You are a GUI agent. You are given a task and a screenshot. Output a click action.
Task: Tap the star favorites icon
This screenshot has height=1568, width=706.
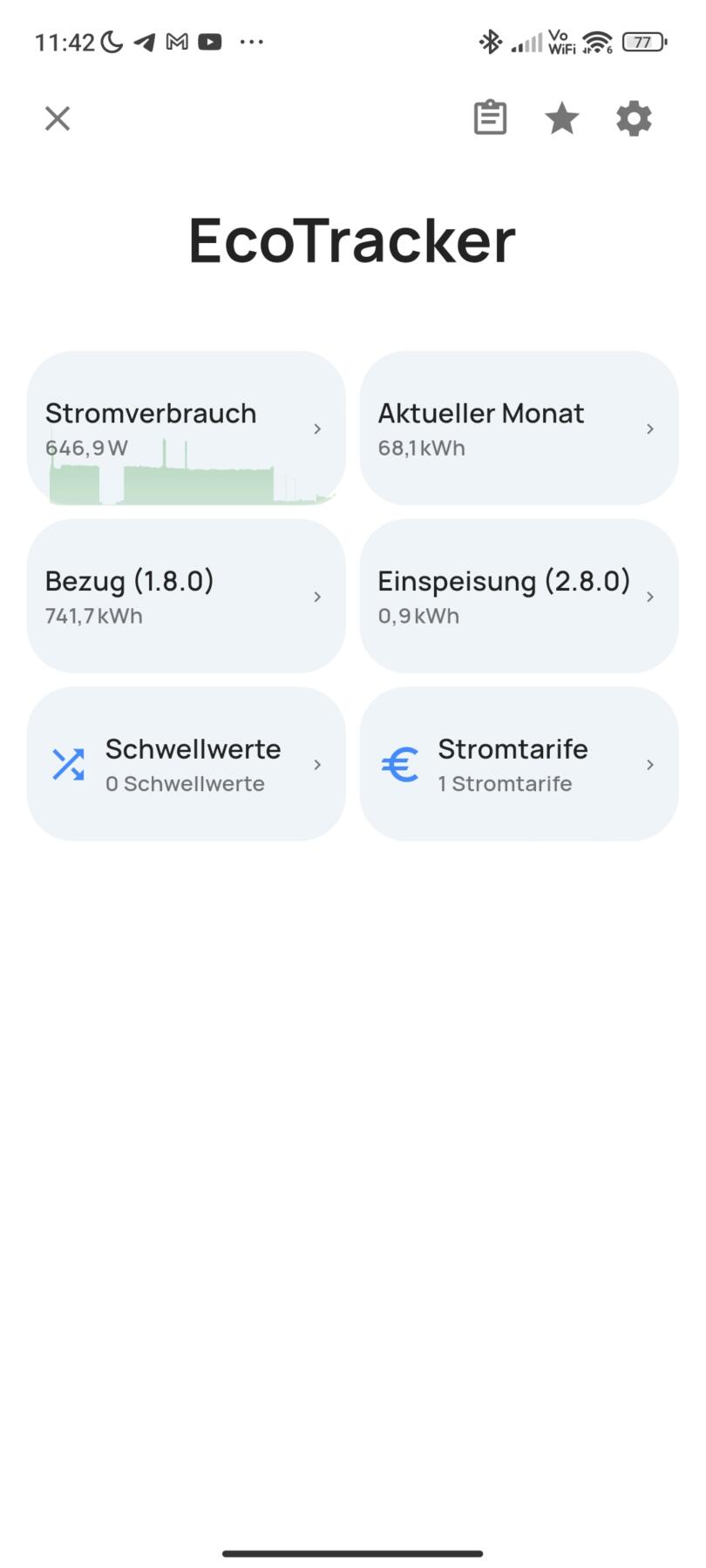pyautogui.click(x=561, y=118)
